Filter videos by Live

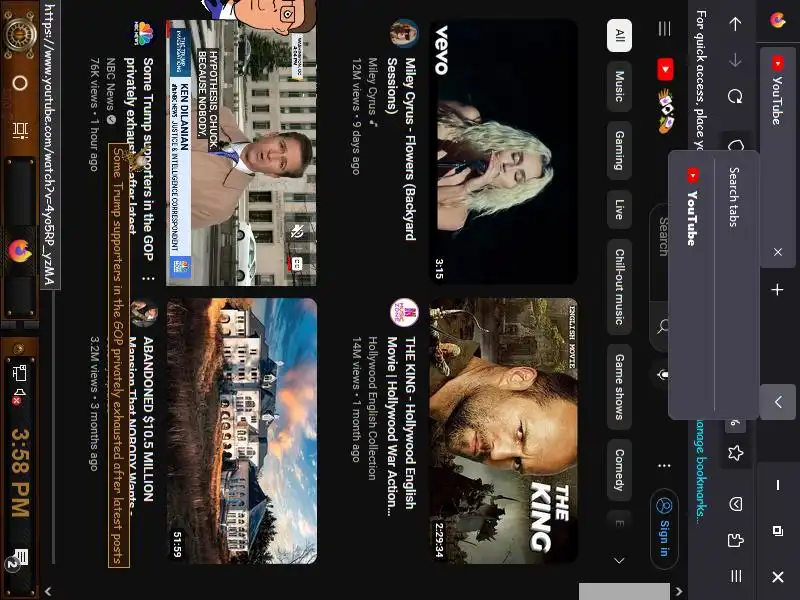point(619,209)
